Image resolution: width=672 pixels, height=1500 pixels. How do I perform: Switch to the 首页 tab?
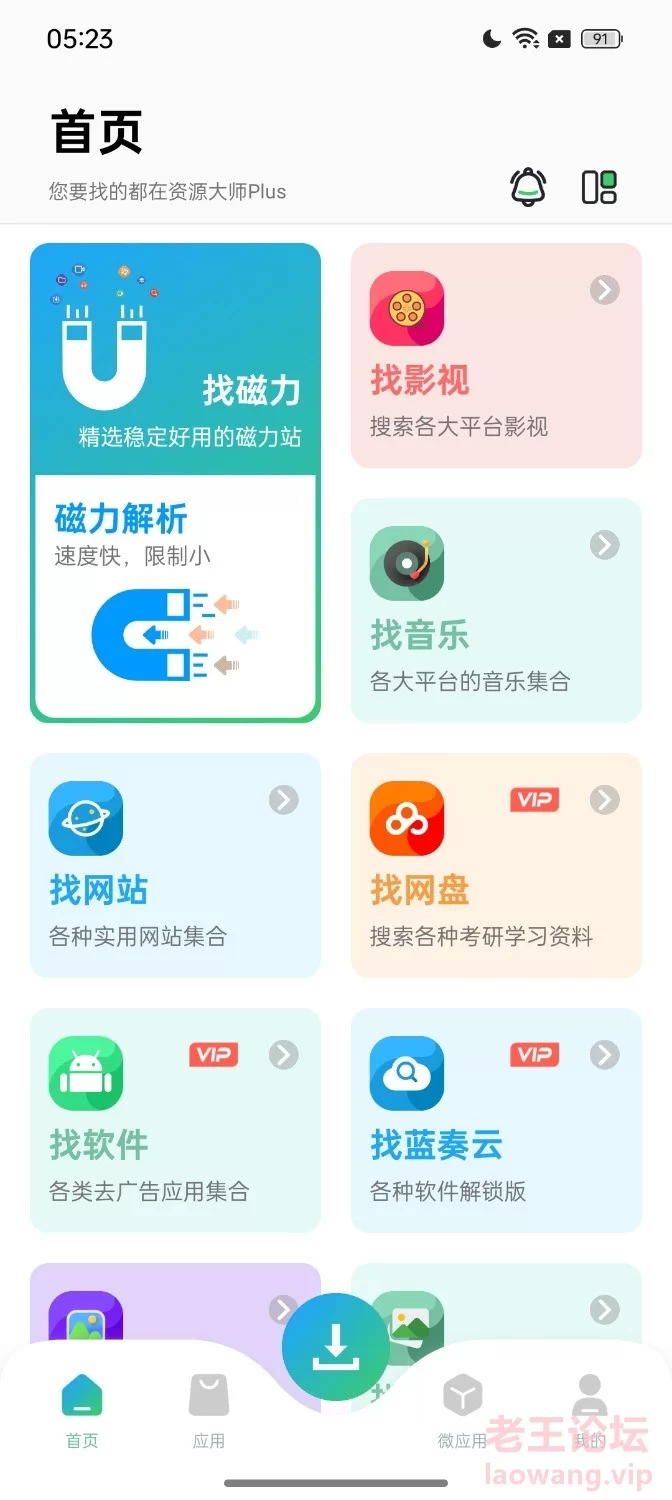(82, 1411)
